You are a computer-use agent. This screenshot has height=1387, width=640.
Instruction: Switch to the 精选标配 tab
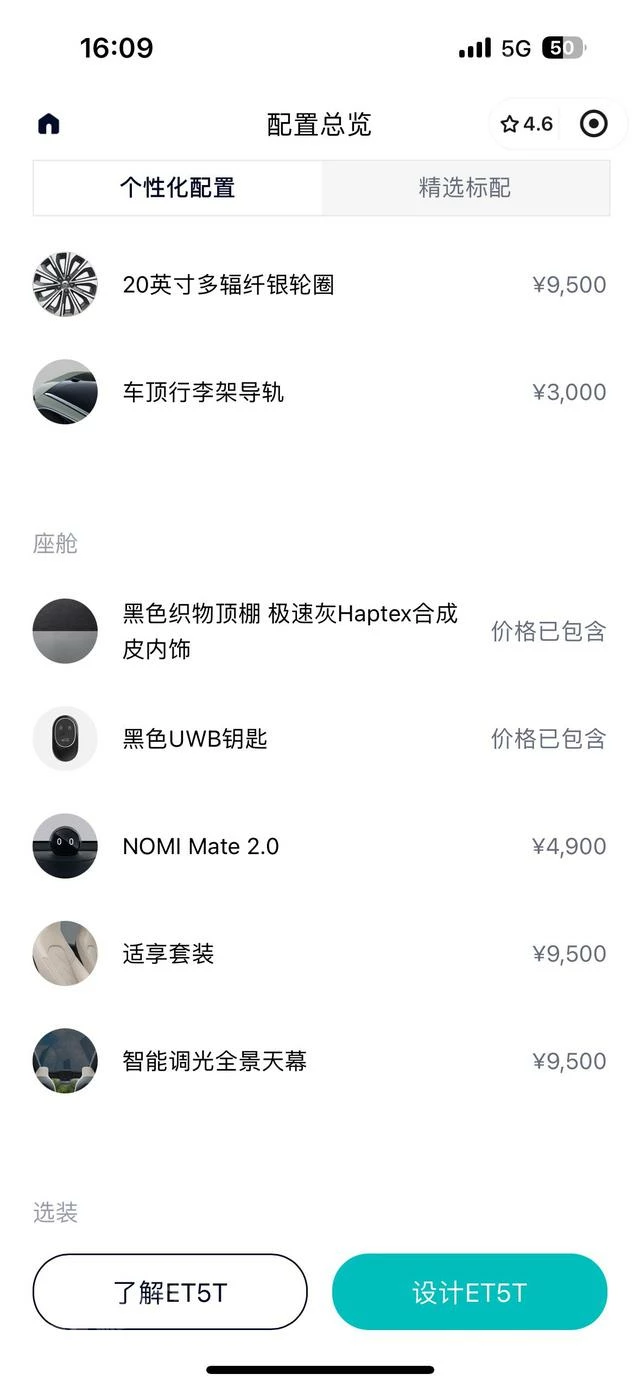(x=465, y=188)
